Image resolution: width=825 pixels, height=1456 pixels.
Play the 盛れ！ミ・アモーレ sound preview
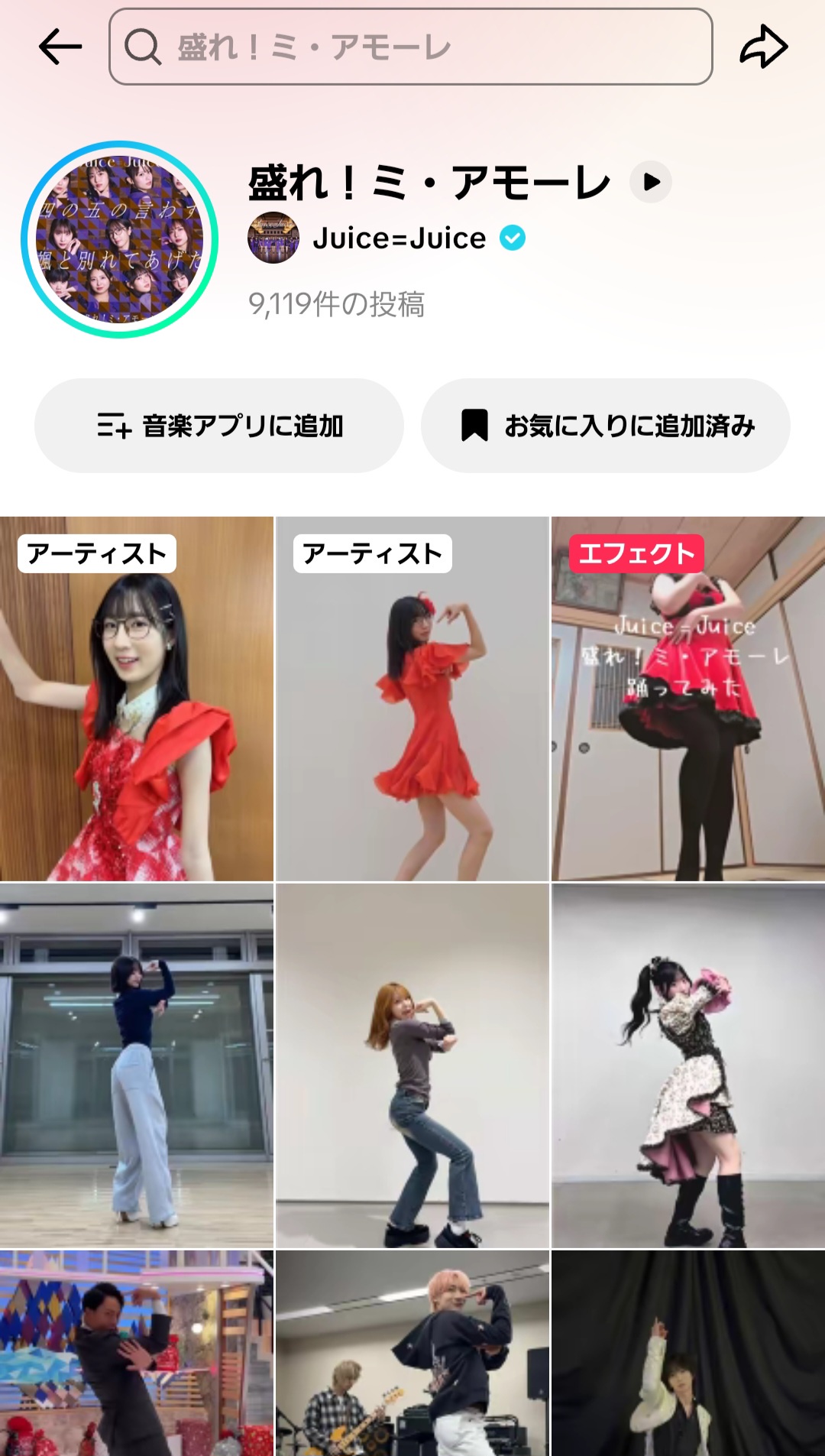point(651,182)
